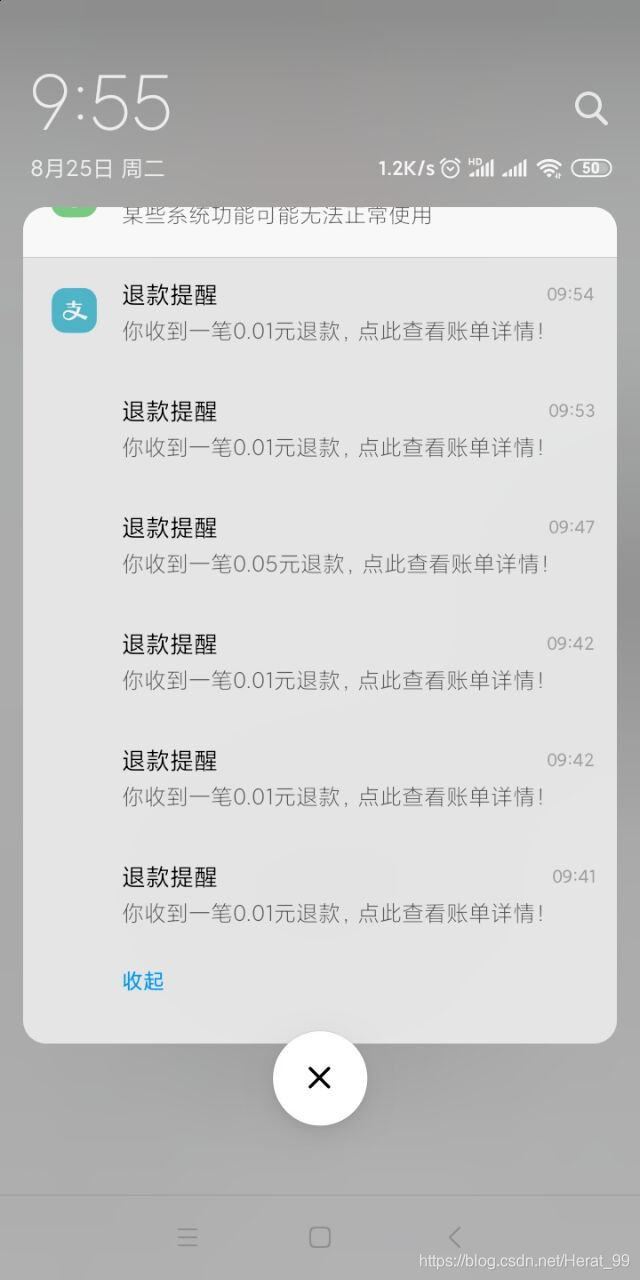Clear all notifications with the X button
The height and width of the screenshot is (1280, 640).
[319, 1078]
